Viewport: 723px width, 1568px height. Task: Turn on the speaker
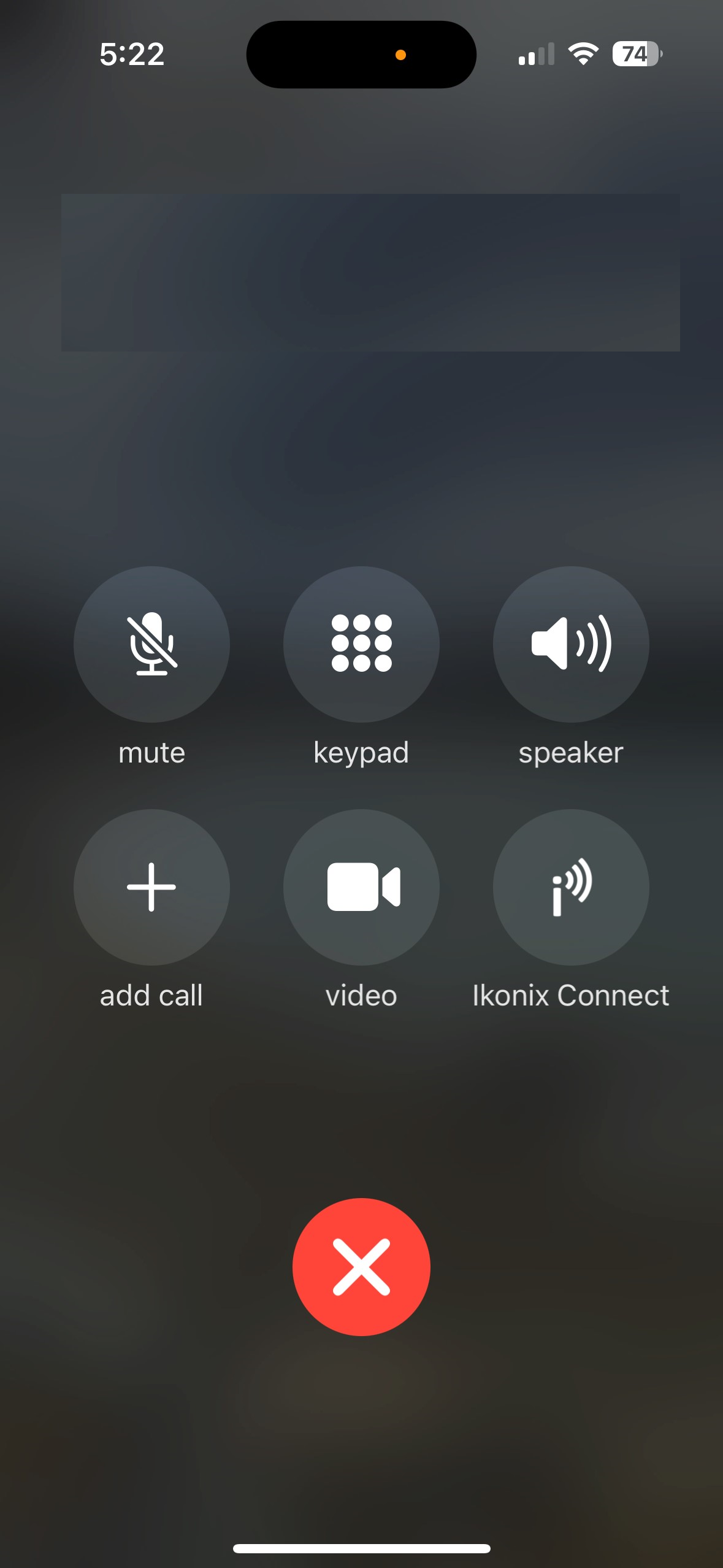(570, 644)
